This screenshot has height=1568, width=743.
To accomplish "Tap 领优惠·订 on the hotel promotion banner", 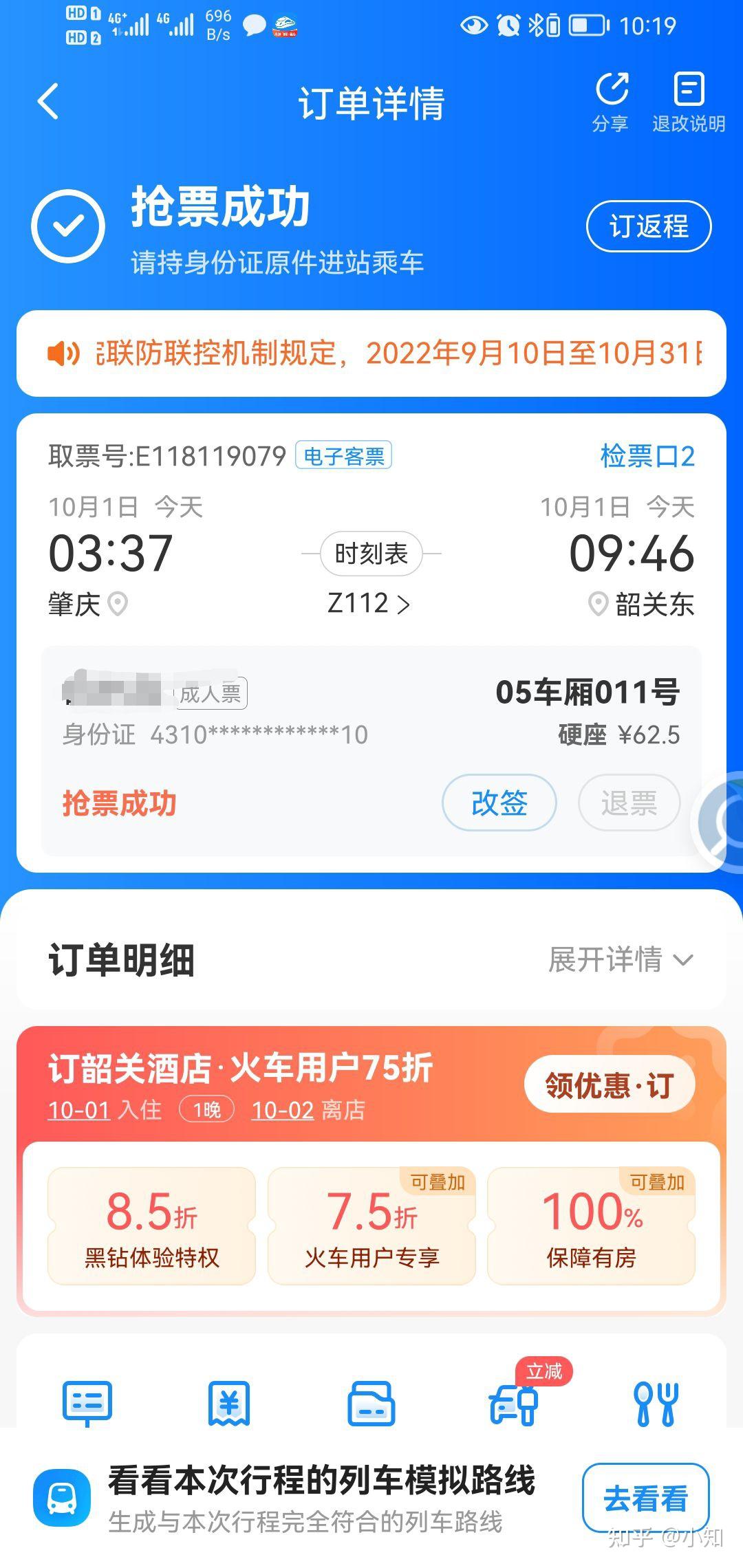I will tap(608, 1082).
